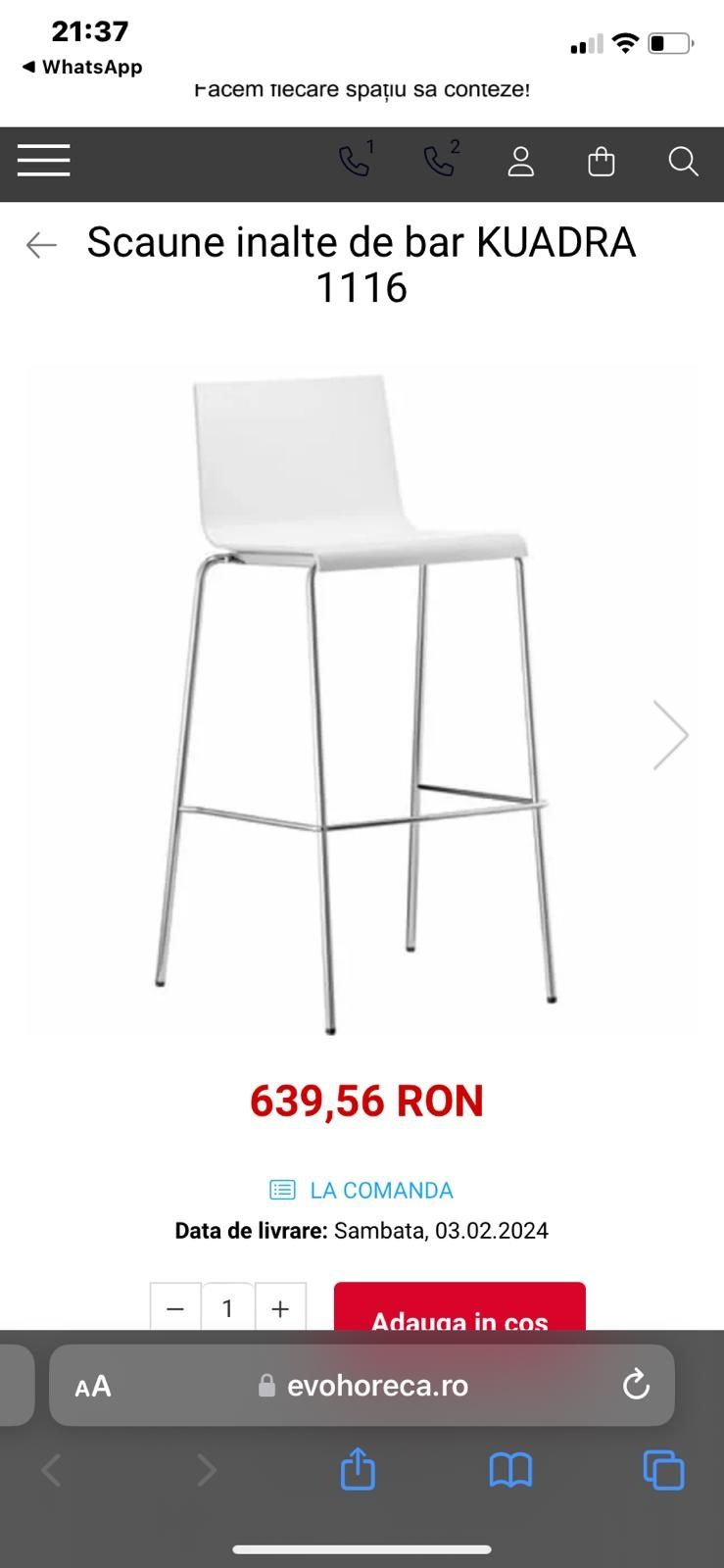This screenshot has width=724, height=1568.
Task: Open Safari AA reader options
Action: pyautogui.click(x=93, y=1386)
